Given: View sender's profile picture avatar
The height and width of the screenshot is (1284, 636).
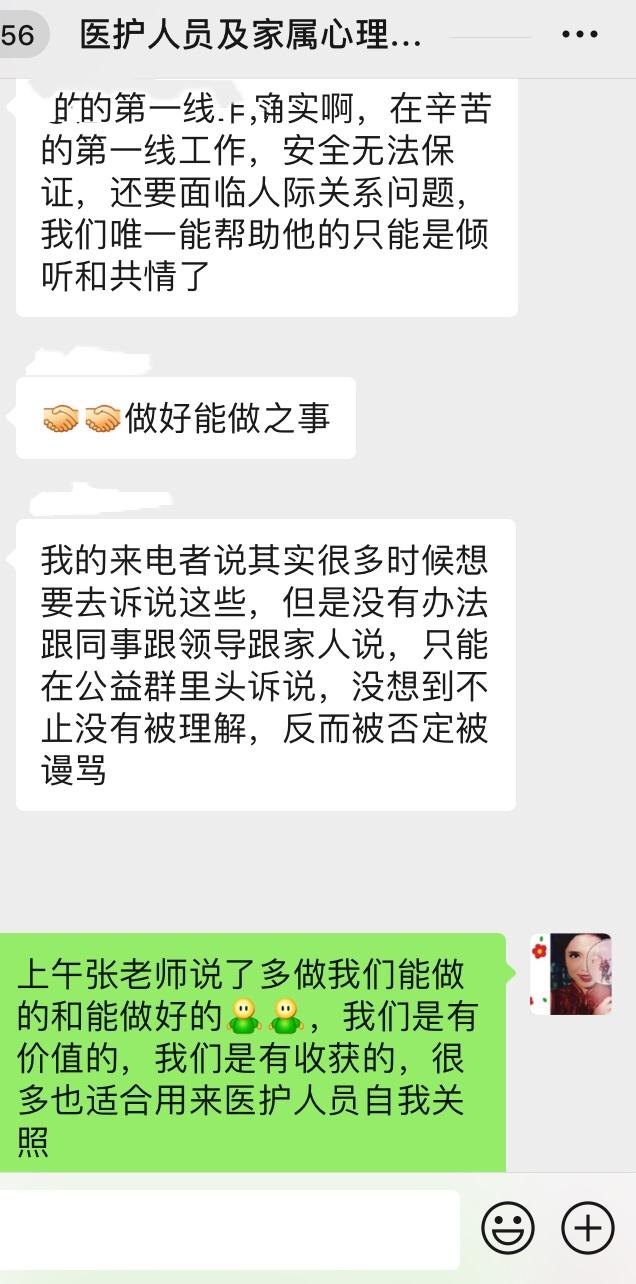Looking at the screenshot, I should coord(571,973).
